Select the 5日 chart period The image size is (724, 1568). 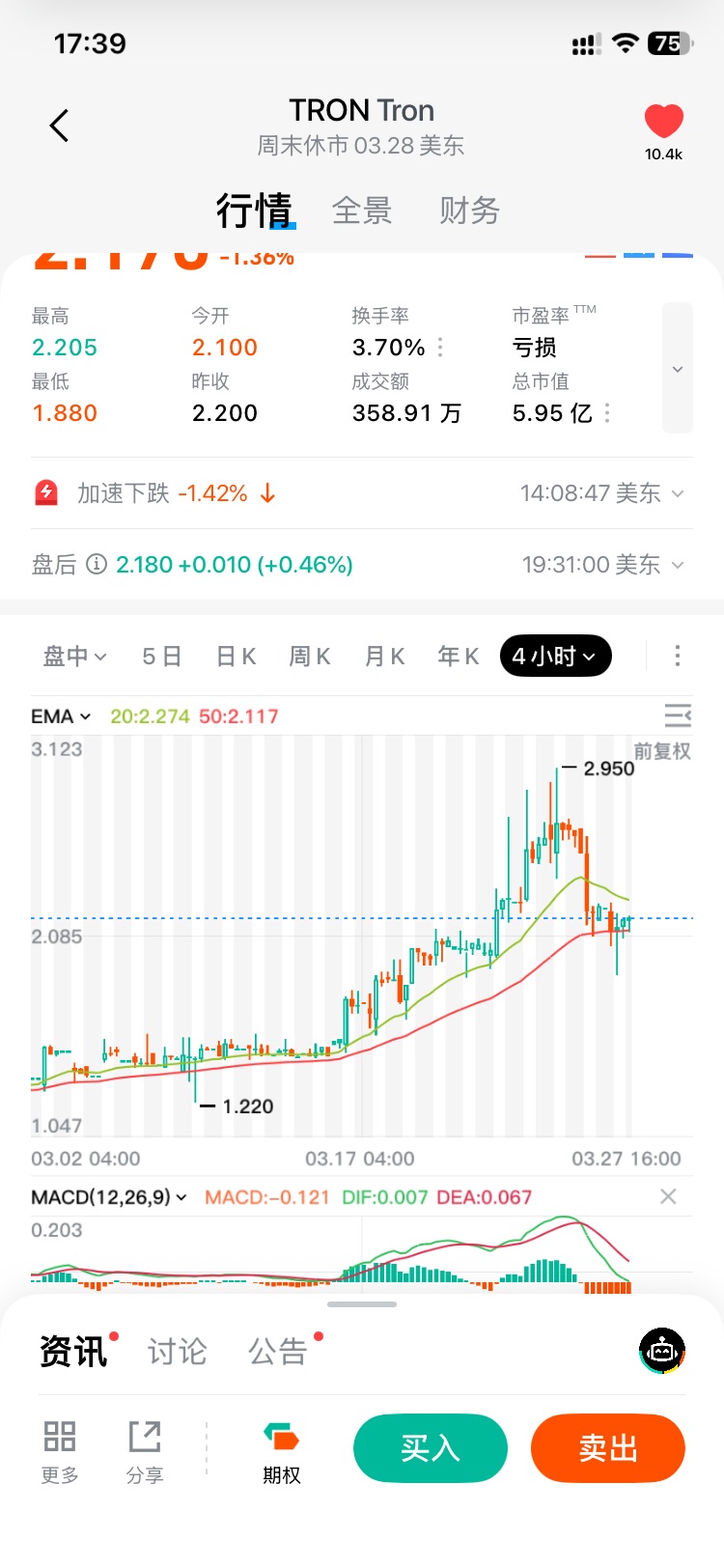pos(161,657)
